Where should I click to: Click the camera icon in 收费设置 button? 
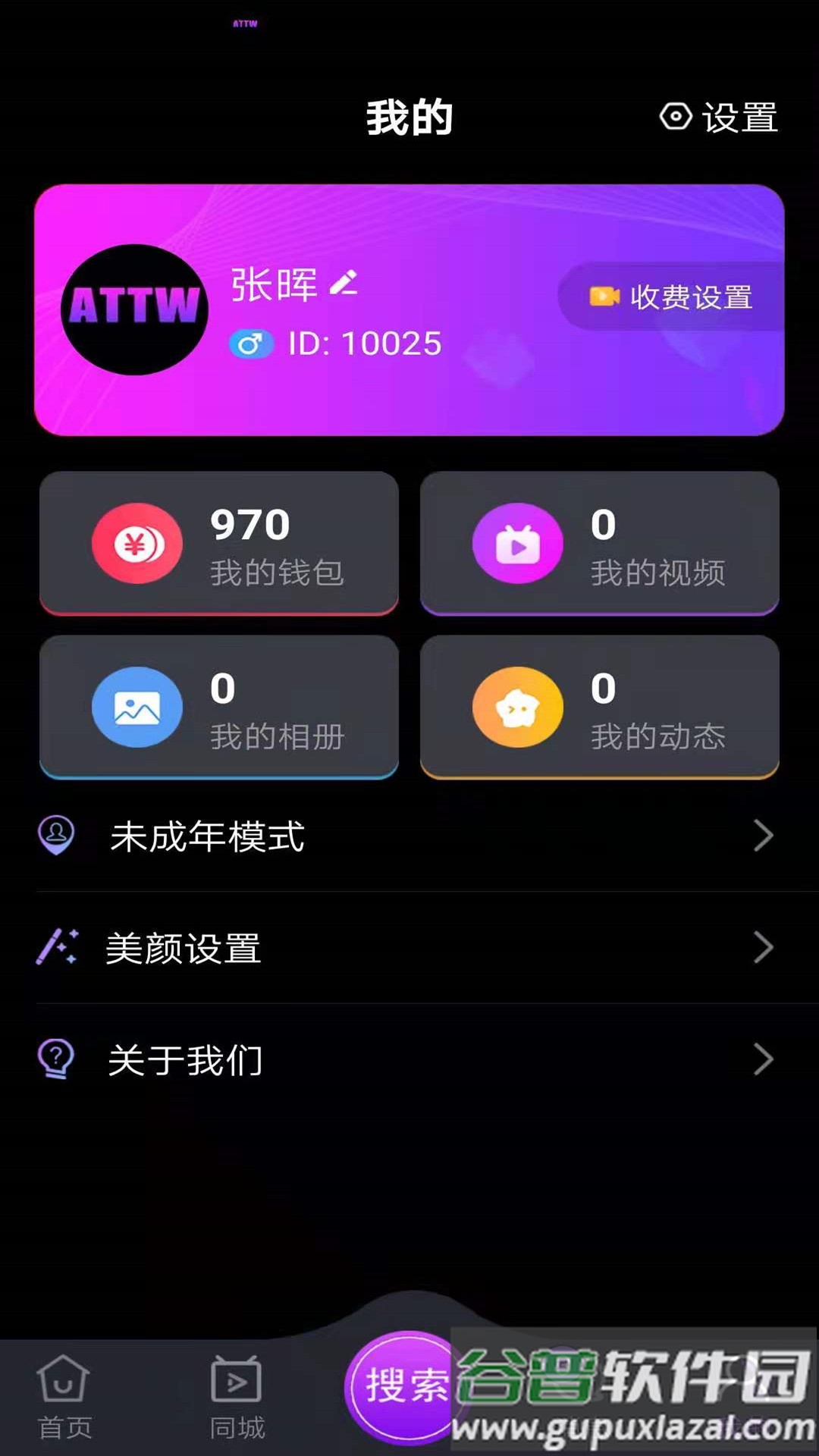coord(604,297)
